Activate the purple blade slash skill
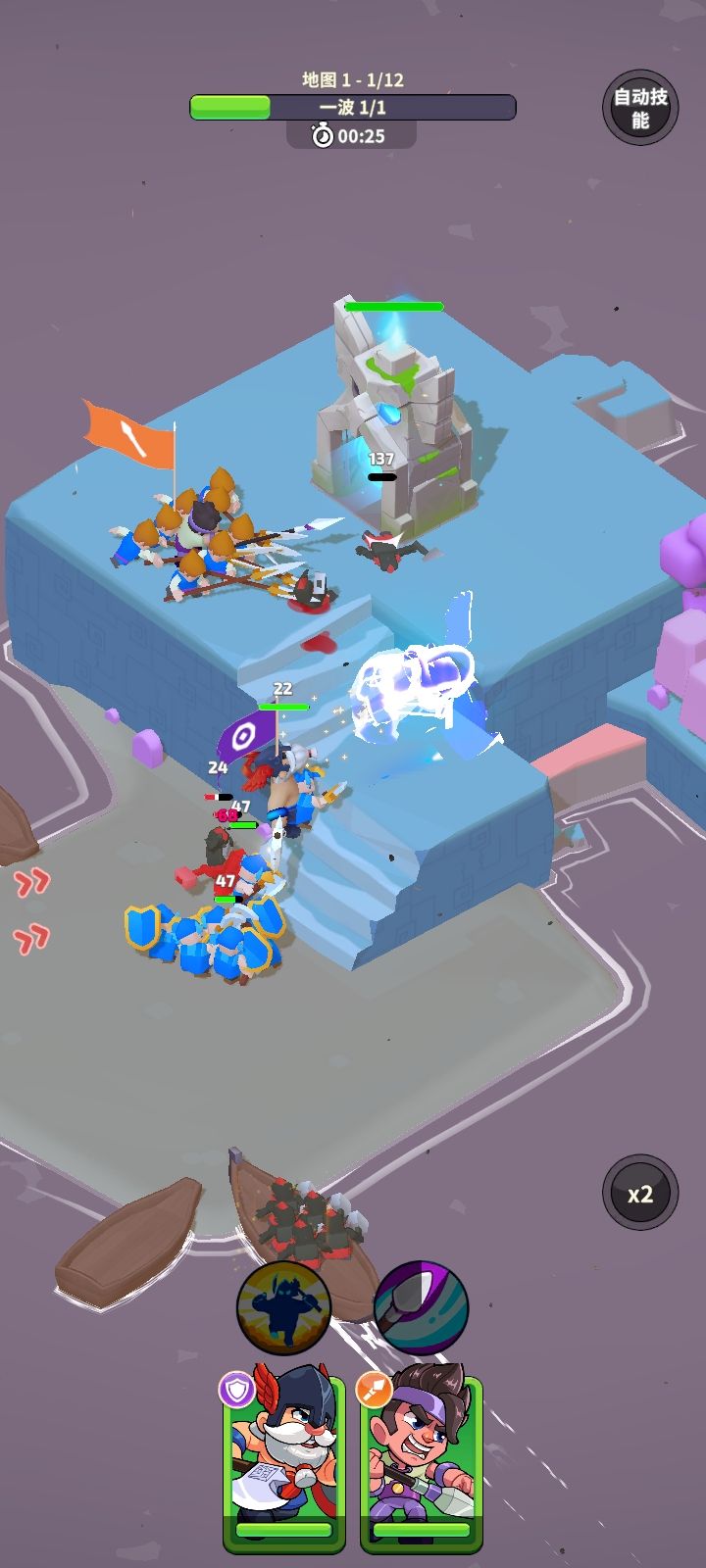This screenshot has width=706, height=1568. pyautogui.click(x=421, y=1308)
